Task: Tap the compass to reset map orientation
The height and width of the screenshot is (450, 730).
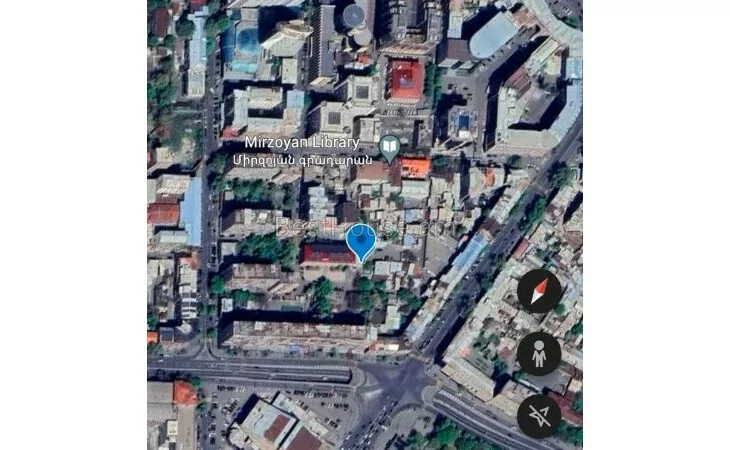Action: (x=539, y=291)
